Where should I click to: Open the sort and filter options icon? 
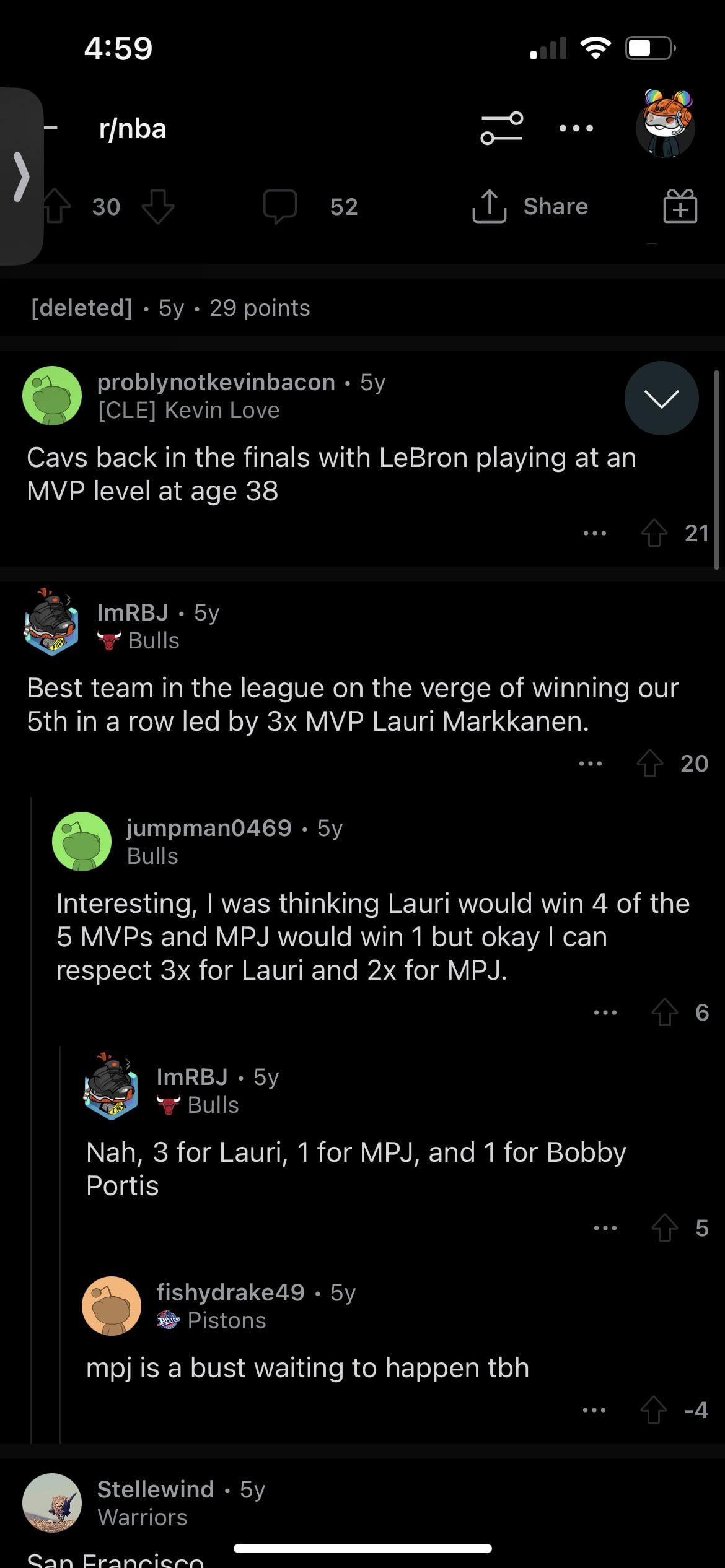501,128
